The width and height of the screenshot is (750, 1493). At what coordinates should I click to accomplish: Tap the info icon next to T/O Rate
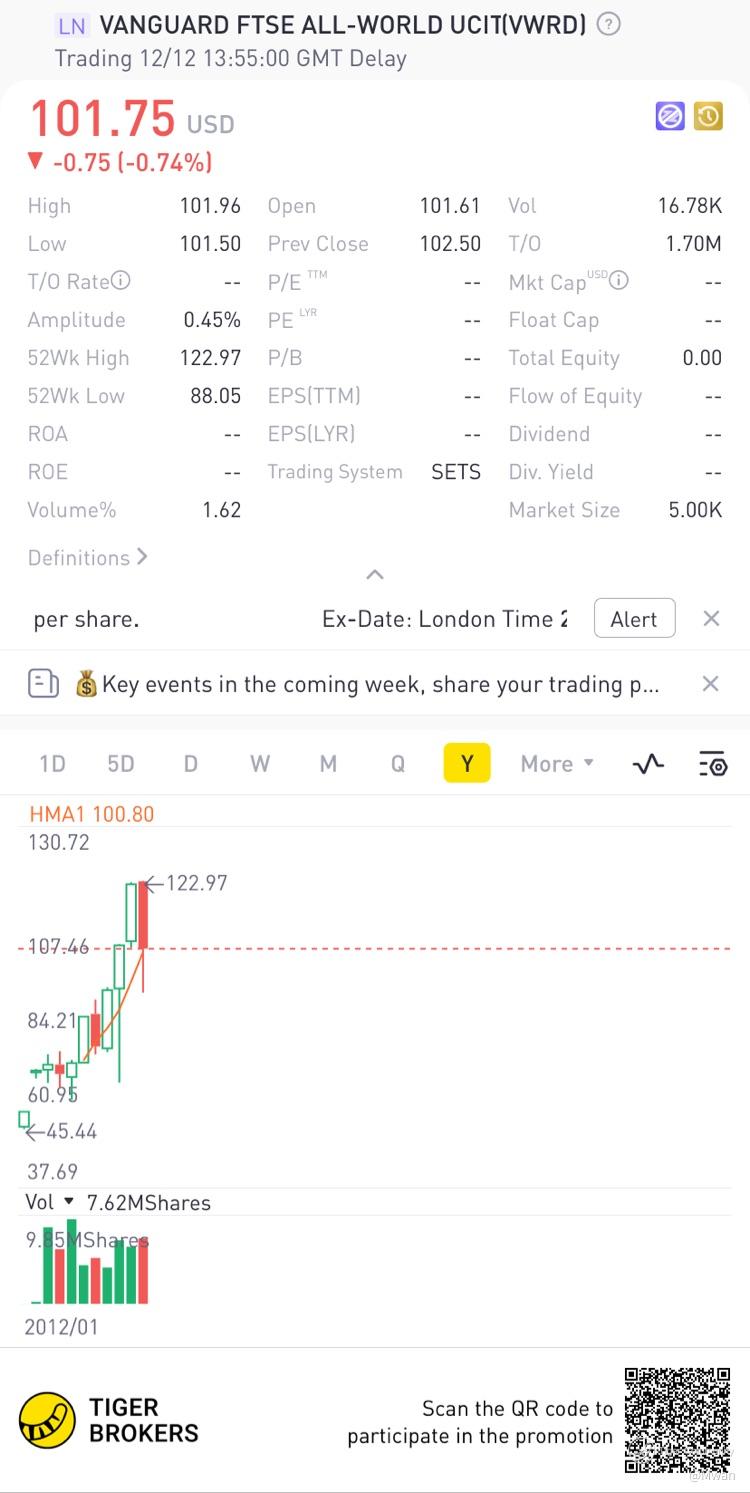120,281
